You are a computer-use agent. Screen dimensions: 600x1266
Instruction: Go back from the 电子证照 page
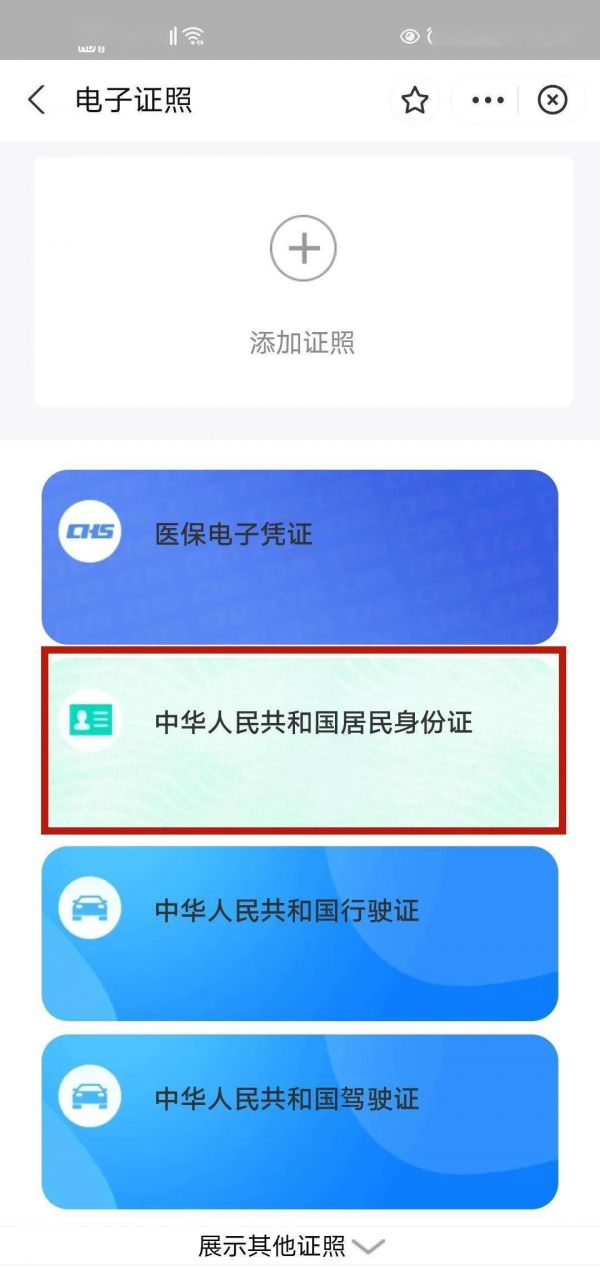tap(37, 100)
